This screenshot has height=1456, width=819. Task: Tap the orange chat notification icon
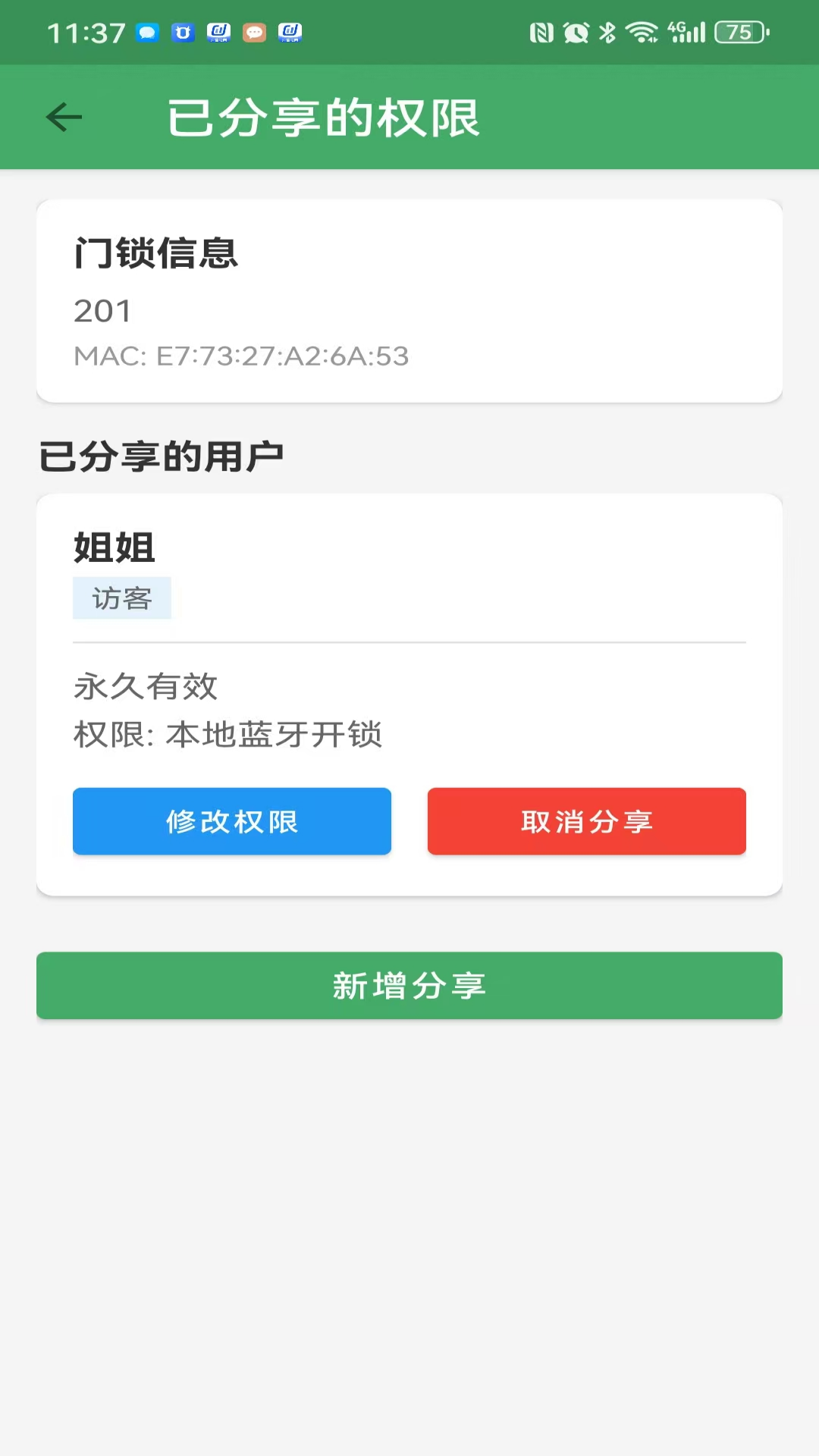tap(254, 33)
